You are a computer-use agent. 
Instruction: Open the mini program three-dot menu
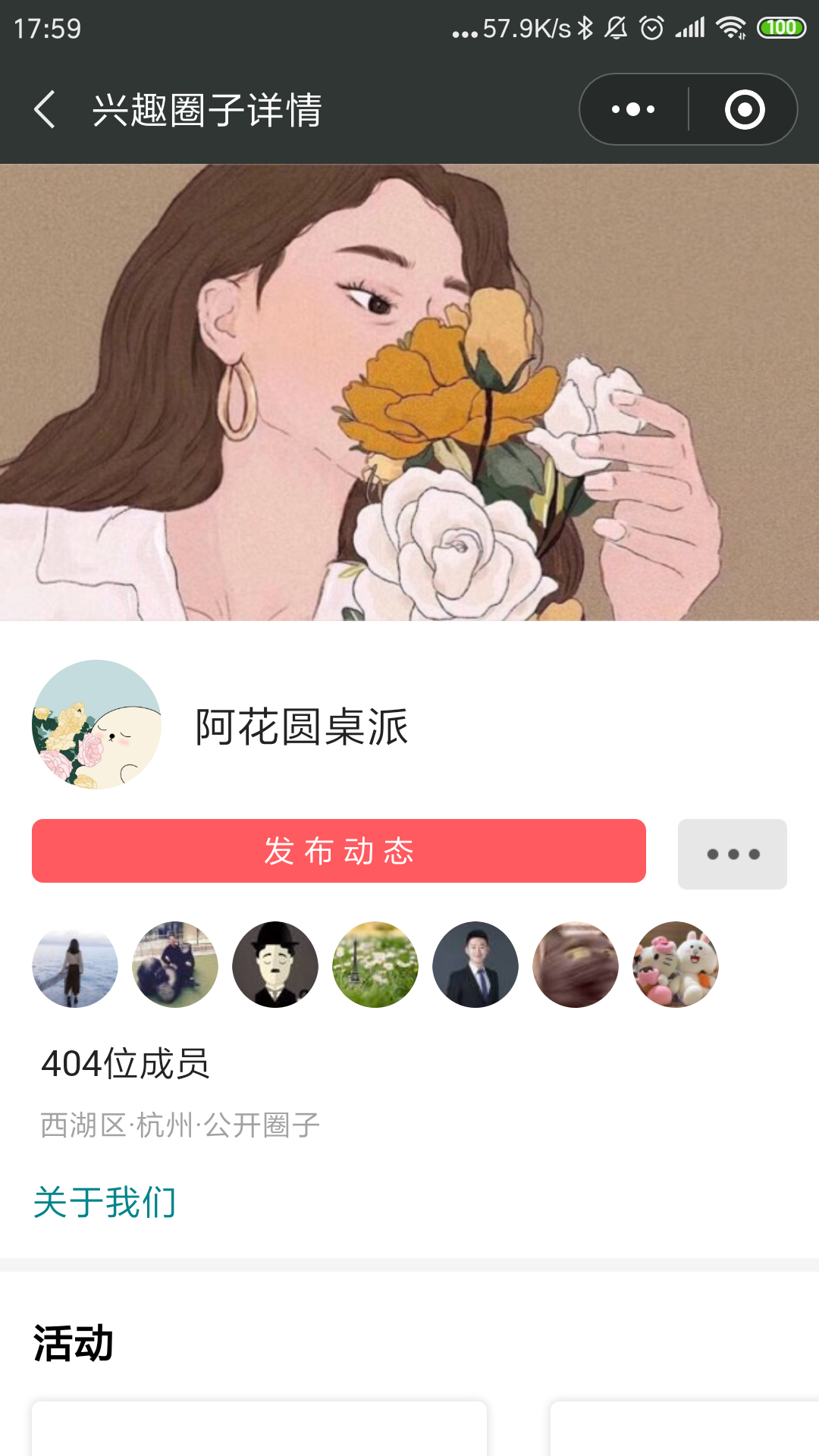(x=634, y=110)
